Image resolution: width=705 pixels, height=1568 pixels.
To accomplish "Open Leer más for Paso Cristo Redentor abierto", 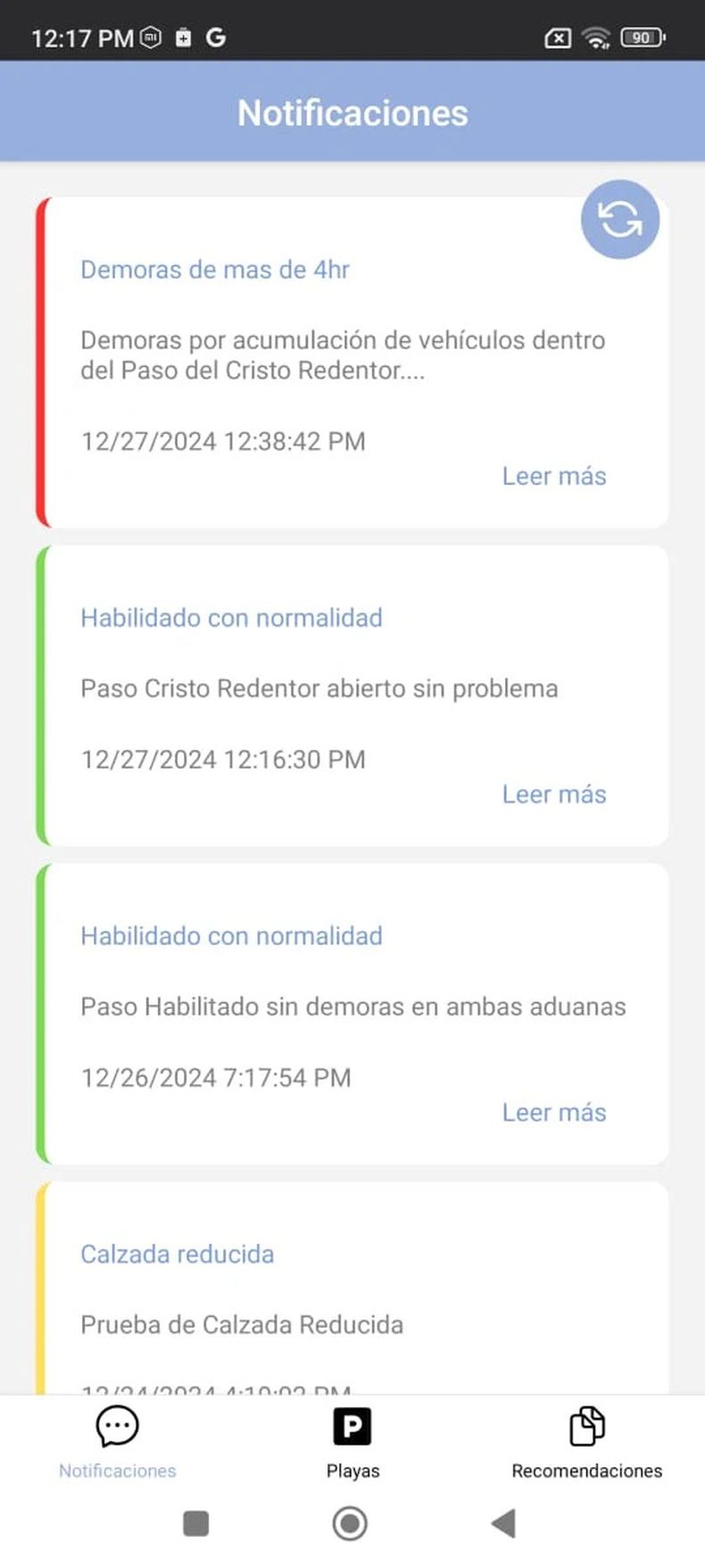I will (554, 794).
